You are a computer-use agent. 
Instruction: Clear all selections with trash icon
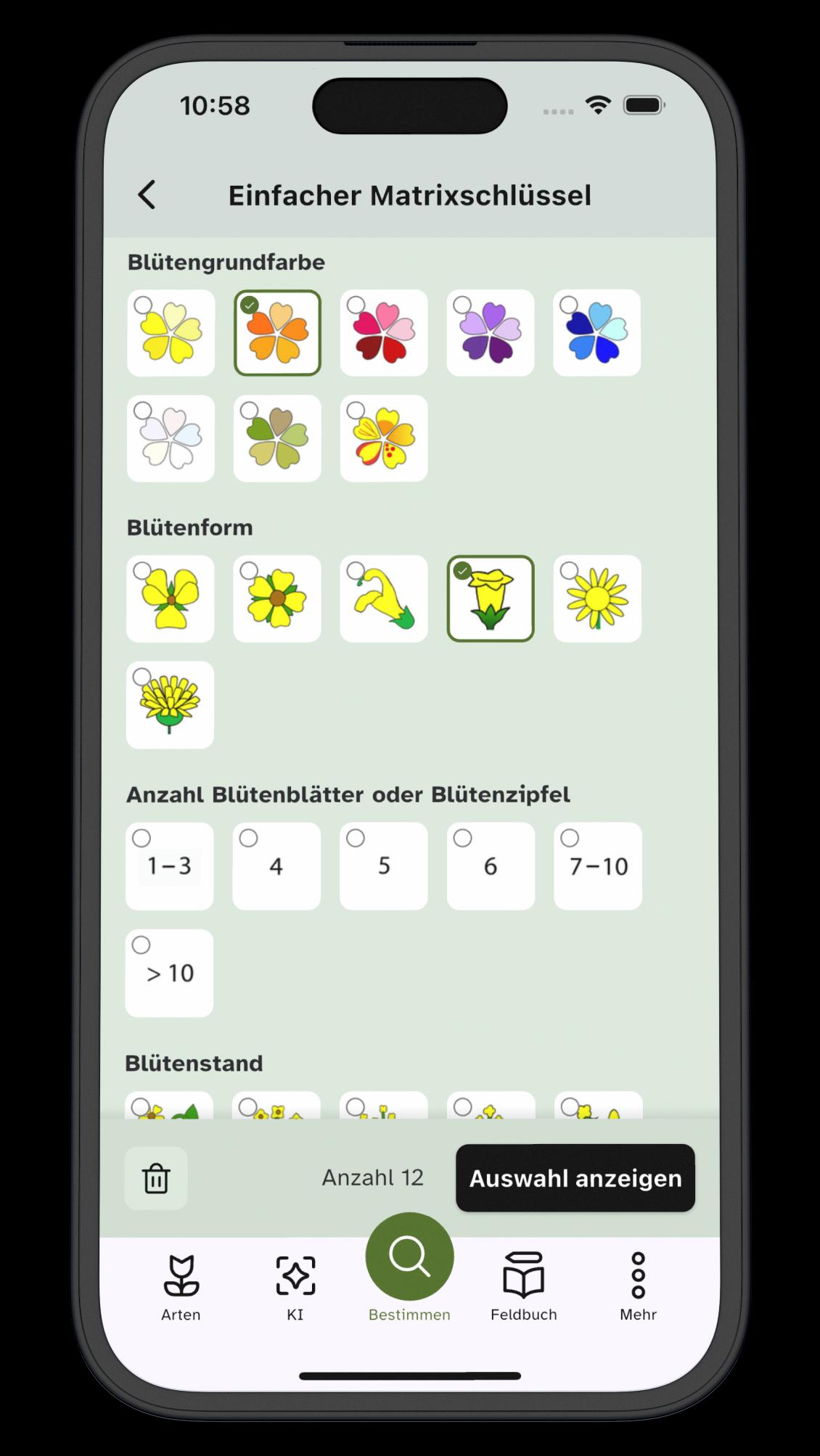pos(156,1178)
